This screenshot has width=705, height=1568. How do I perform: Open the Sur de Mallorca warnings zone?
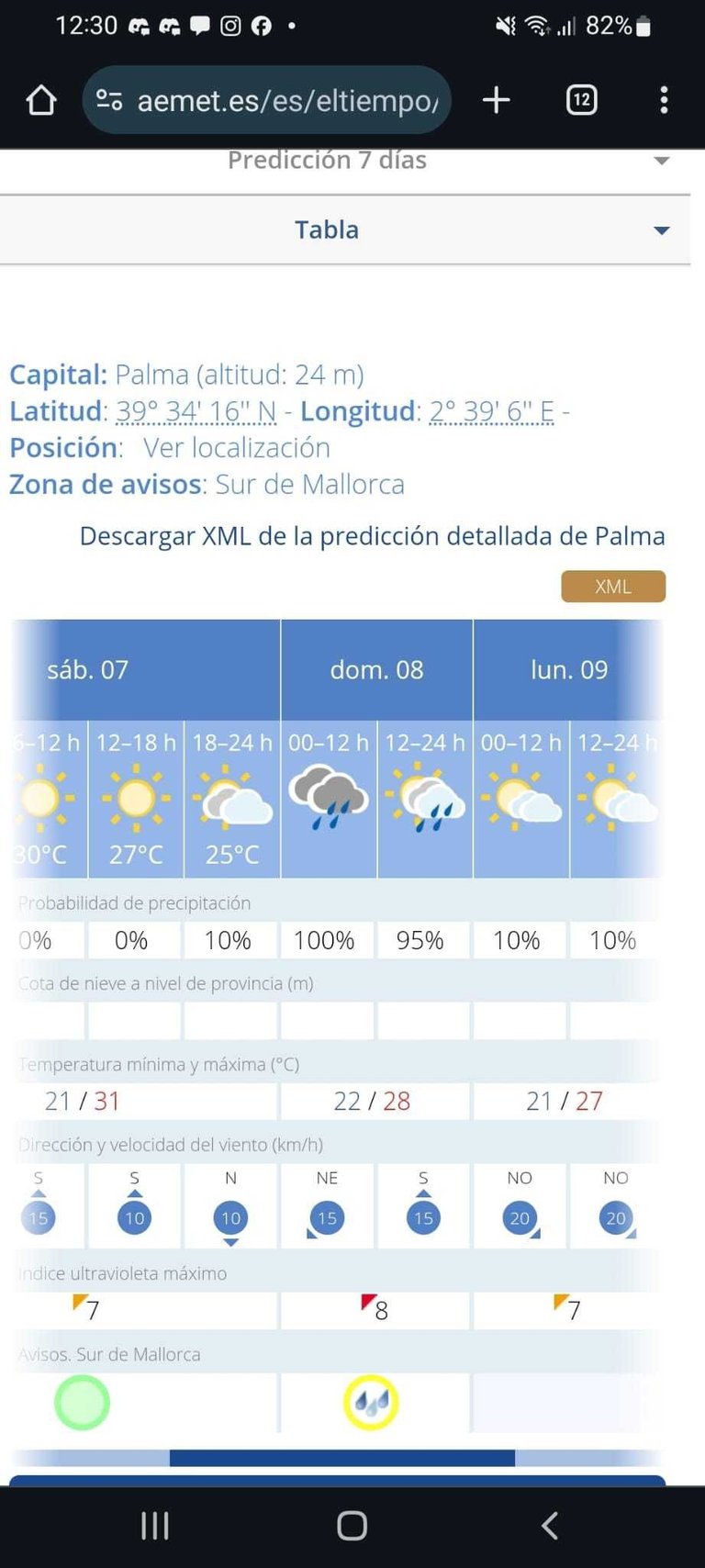click(310, 485)
